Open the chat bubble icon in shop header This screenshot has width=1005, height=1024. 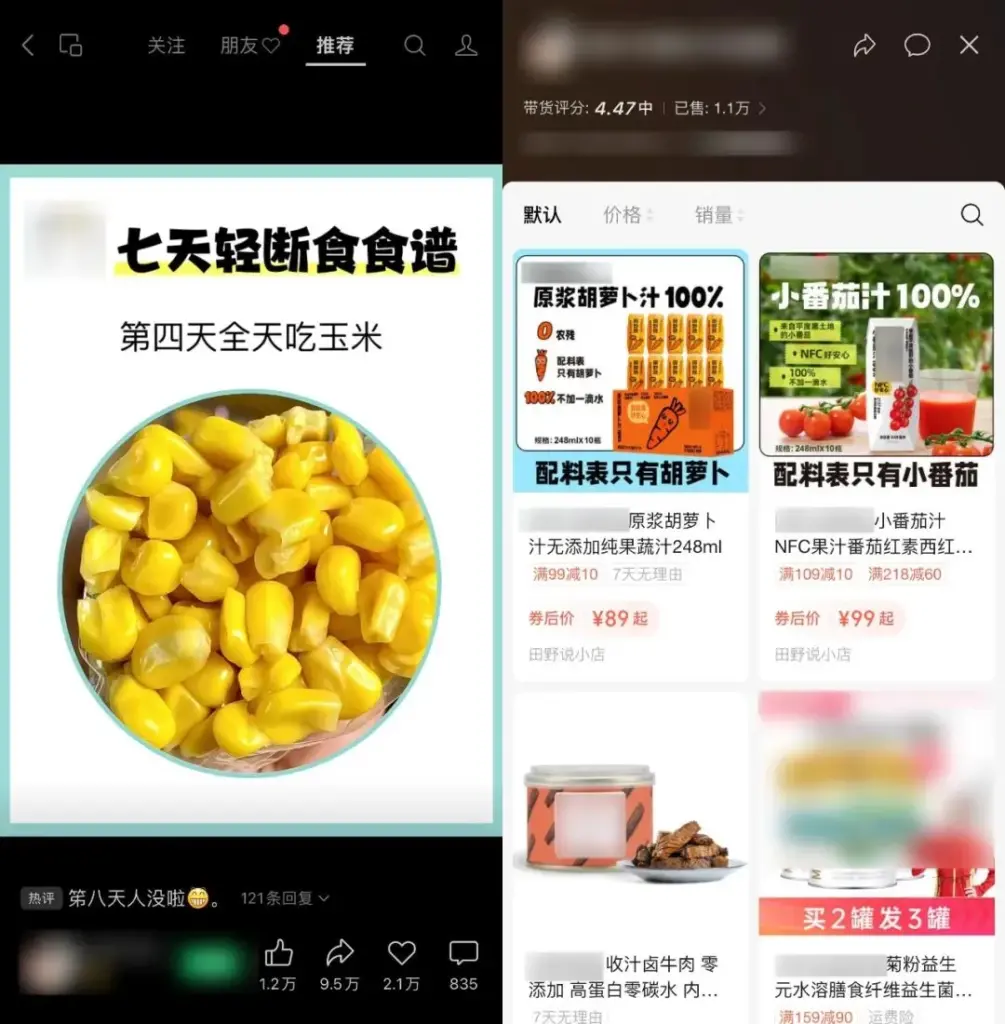917,45
